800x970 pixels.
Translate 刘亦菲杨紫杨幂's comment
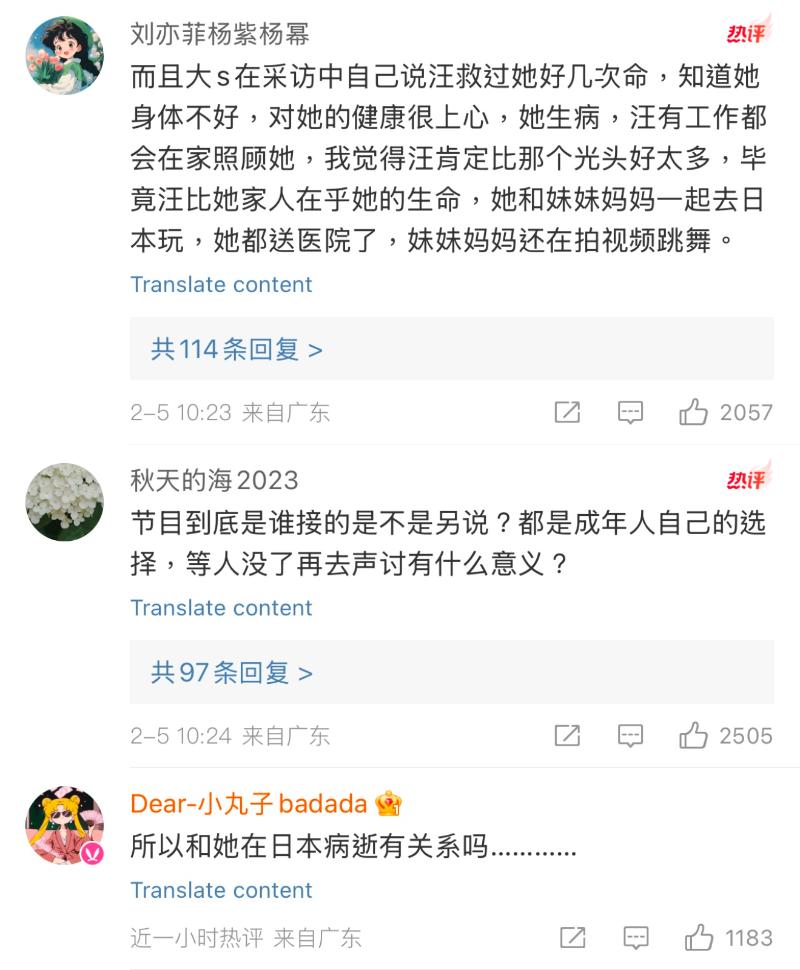coord(221,284)
